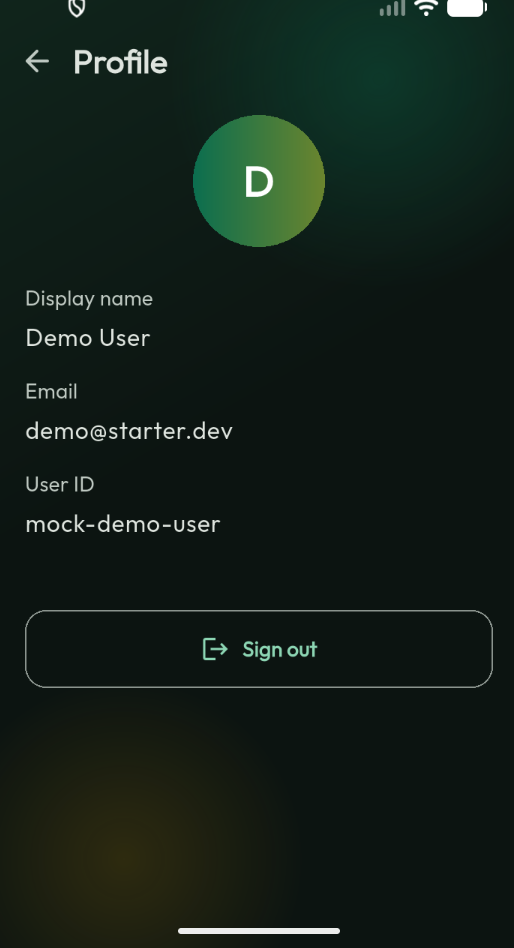The height and width of the screenshot is (948, 514).
Task: Sign out of the account
Action: click(x=259, y=649)
